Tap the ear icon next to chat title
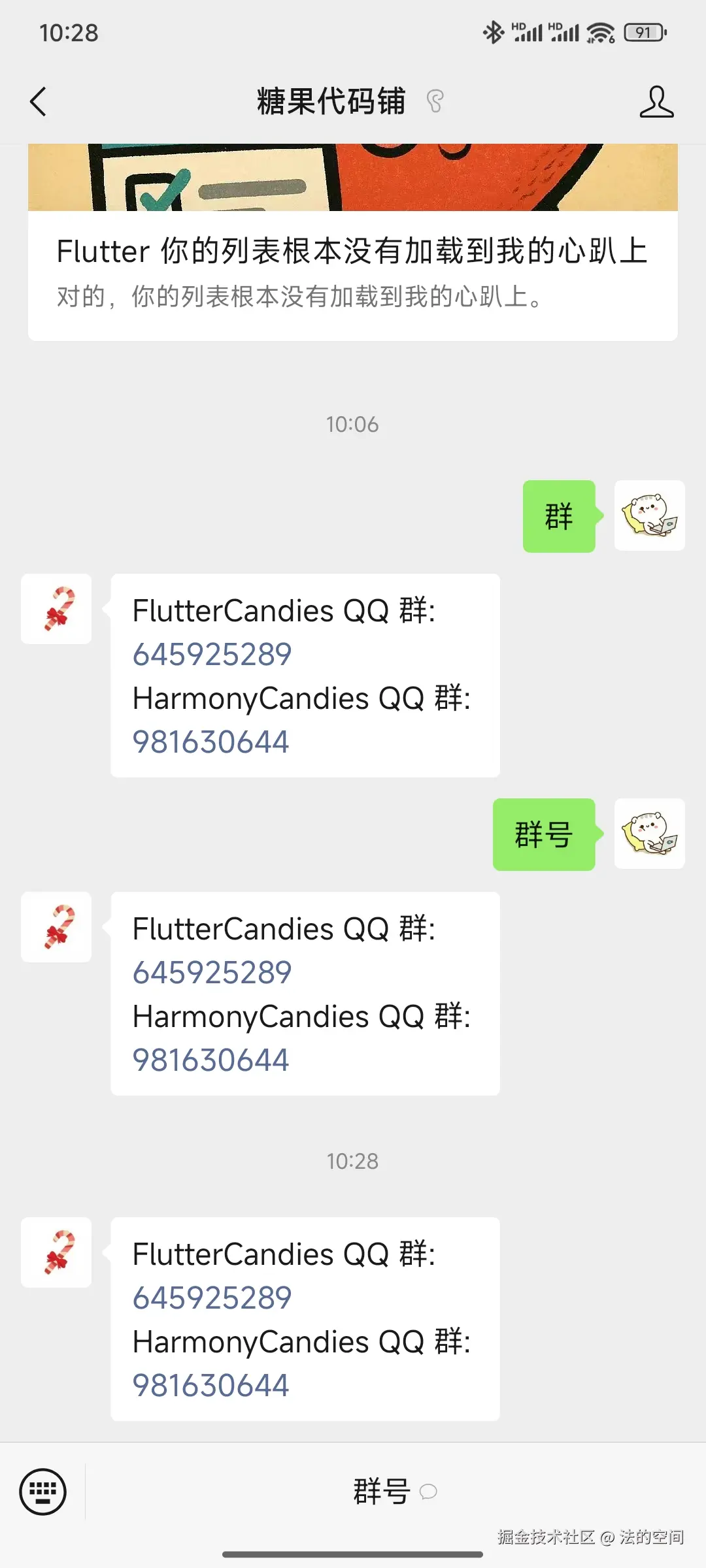 pos(435,101)
